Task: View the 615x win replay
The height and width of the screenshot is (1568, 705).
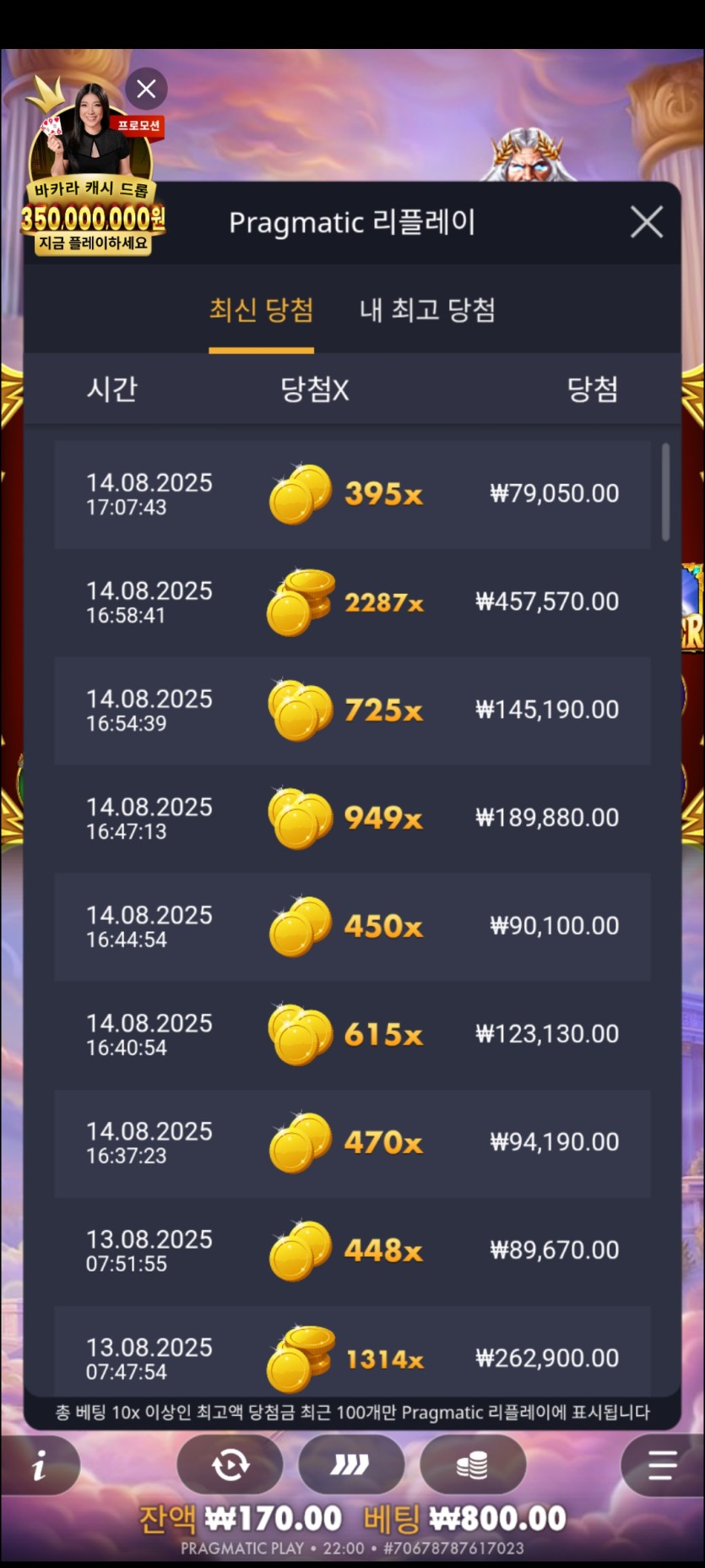Action: point(352,1035)
